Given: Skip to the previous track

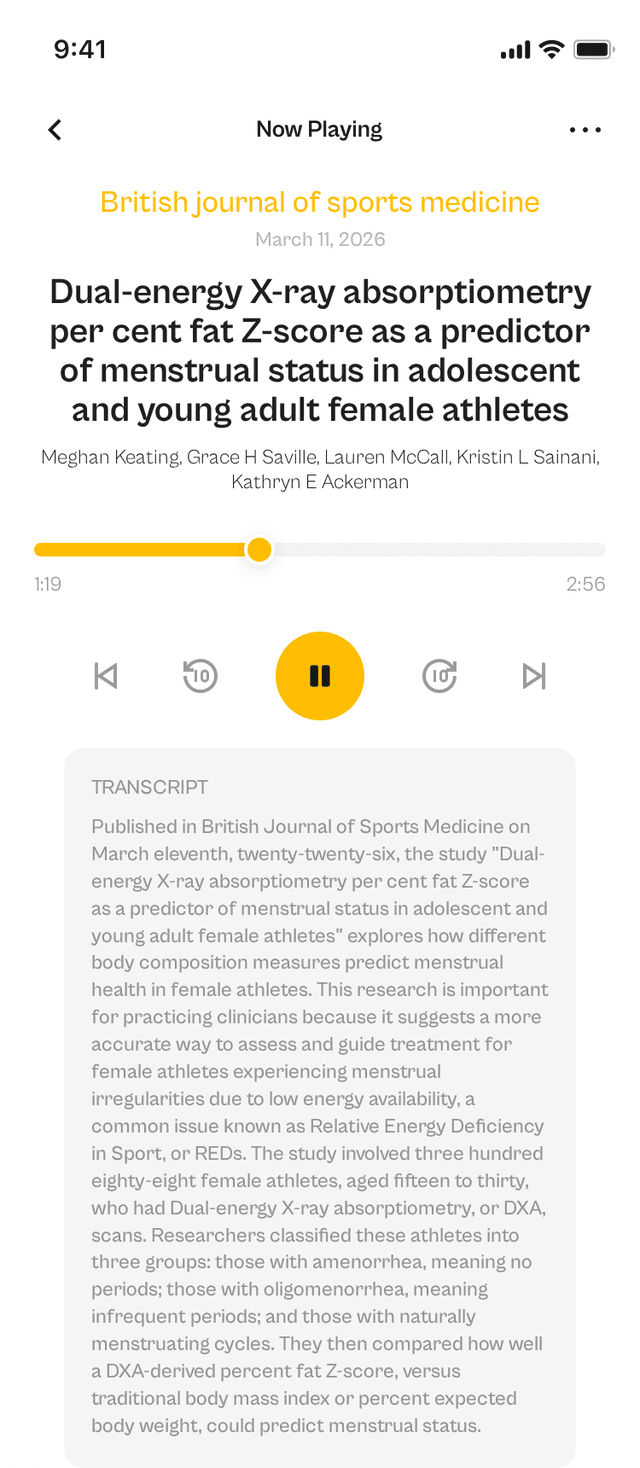Looking at the screenshot, I should (105, 676).
